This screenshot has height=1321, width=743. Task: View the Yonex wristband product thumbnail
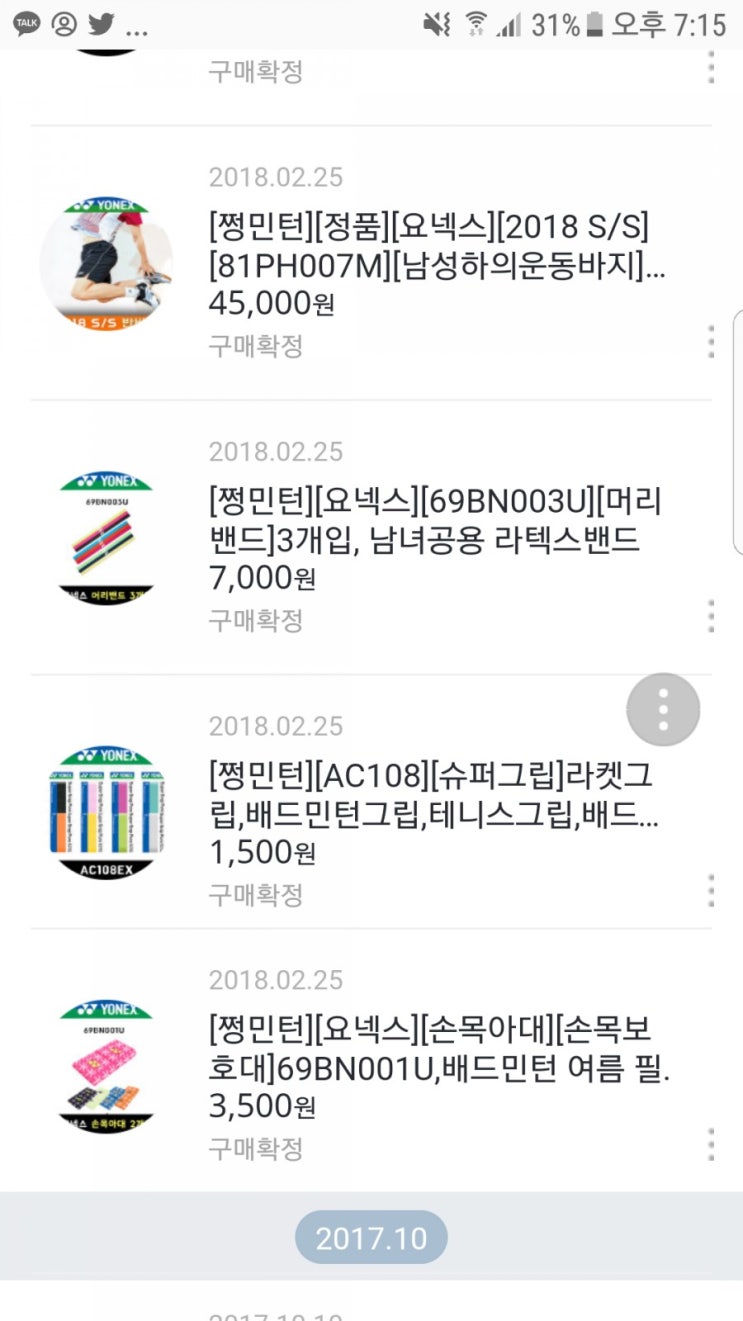pyautogui.click(x=106, y=1066)
